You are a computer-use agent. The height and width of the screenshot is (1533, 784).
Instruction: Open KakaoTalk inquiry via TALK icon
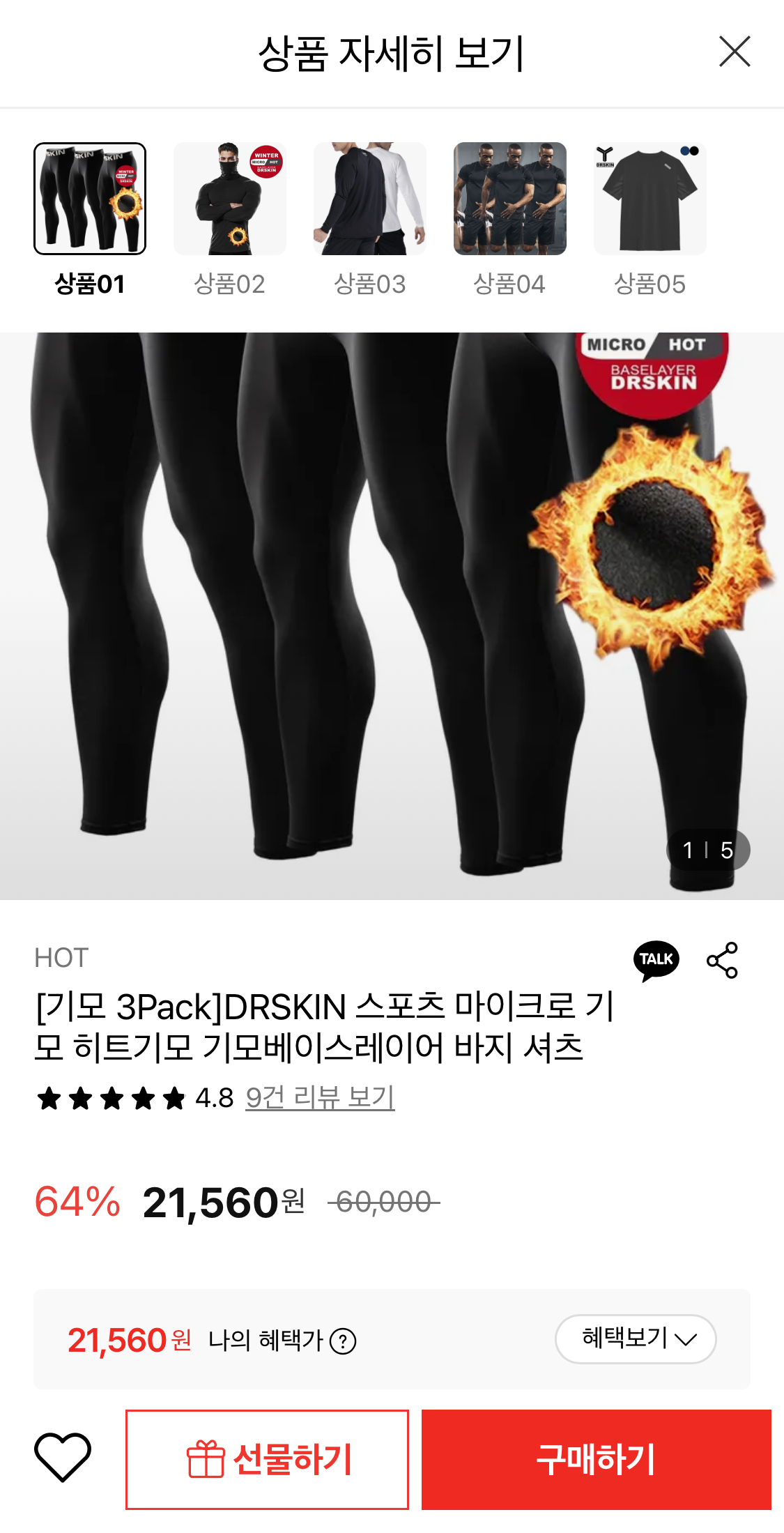[x=656, y=960]
